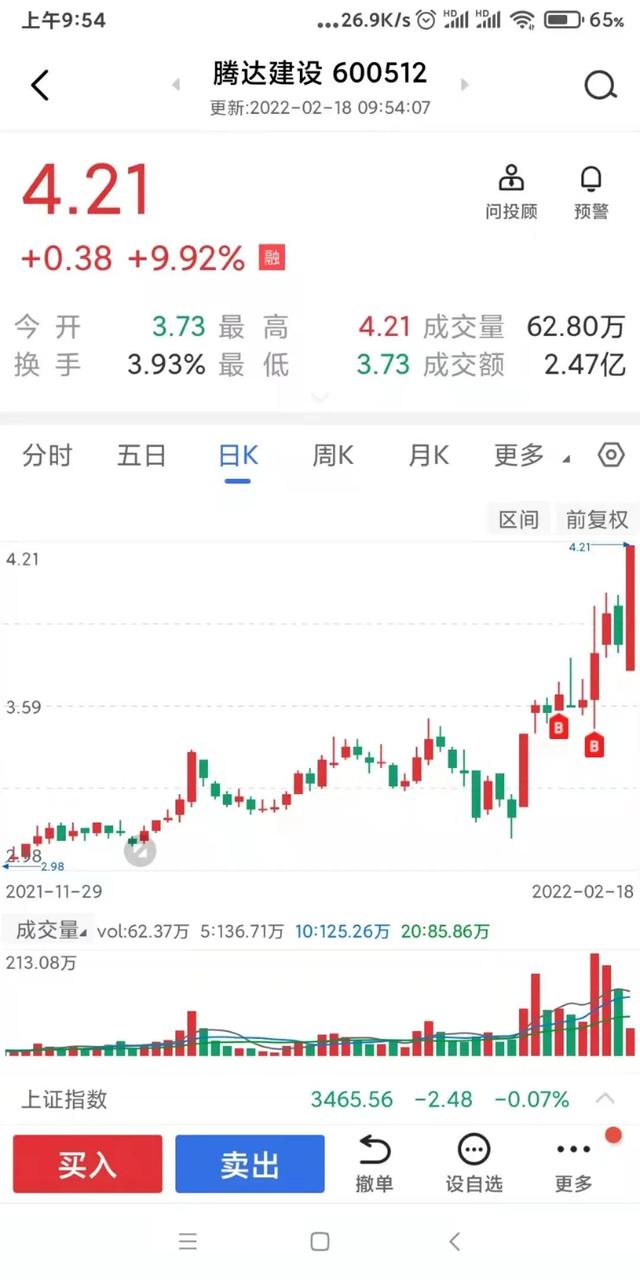Open 撤单 to cancel orders
Viewport: 640px width, 1280px height.
[x=375, y=1164]
